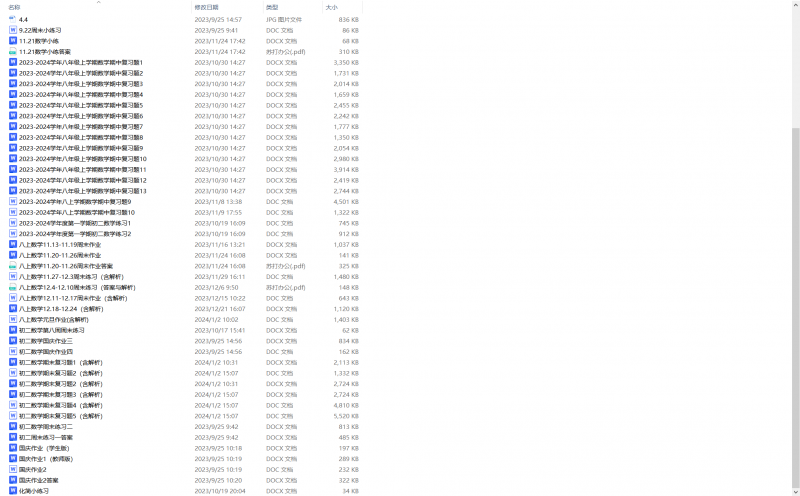Open 2023-2024学年八年级上学期数学期中复习题1
The width and height of the screenshot is (800, 496).
(80, 62)
